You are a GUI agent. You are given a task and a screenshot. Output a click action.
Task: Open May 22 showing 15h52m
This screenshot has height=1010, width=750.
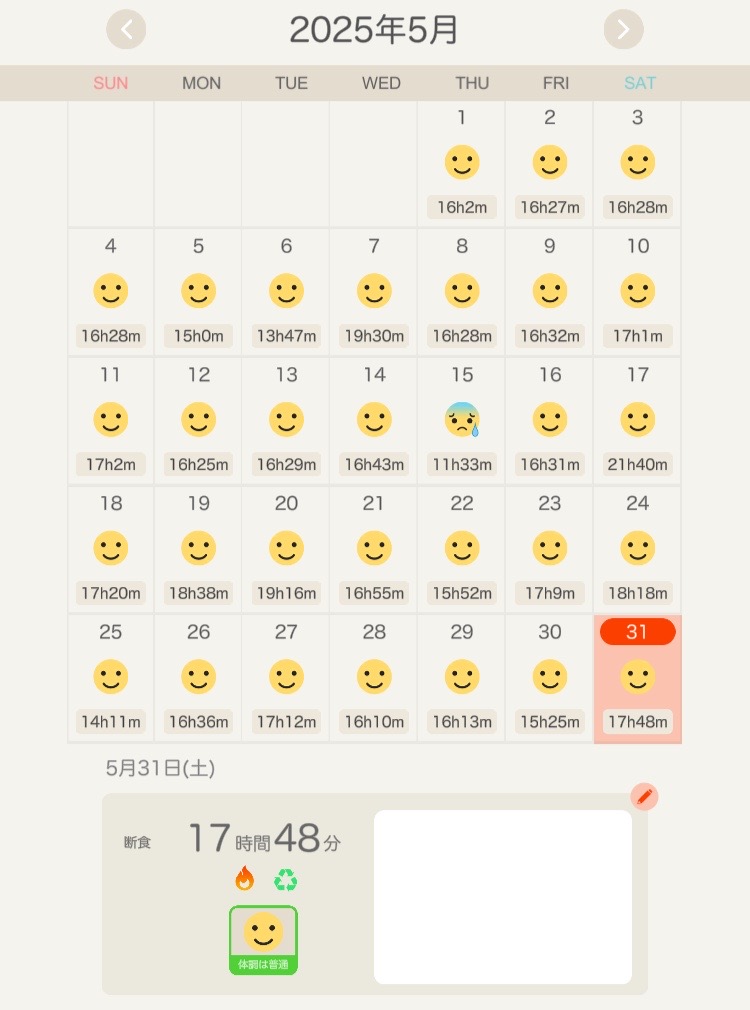pyautogui.click(x=462, y=549)
